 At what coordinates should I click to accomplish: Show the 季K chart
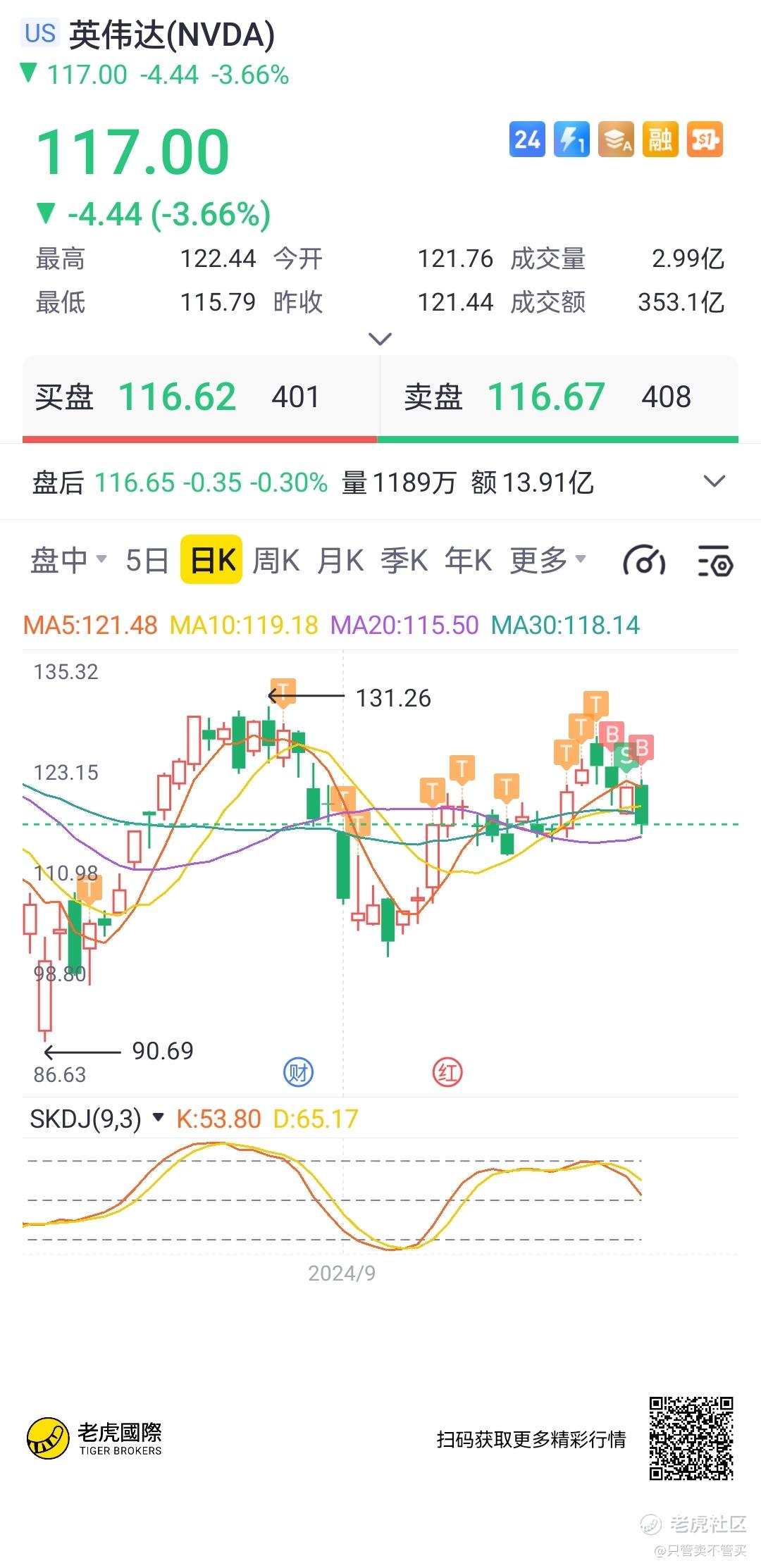[x=404, y=561]
